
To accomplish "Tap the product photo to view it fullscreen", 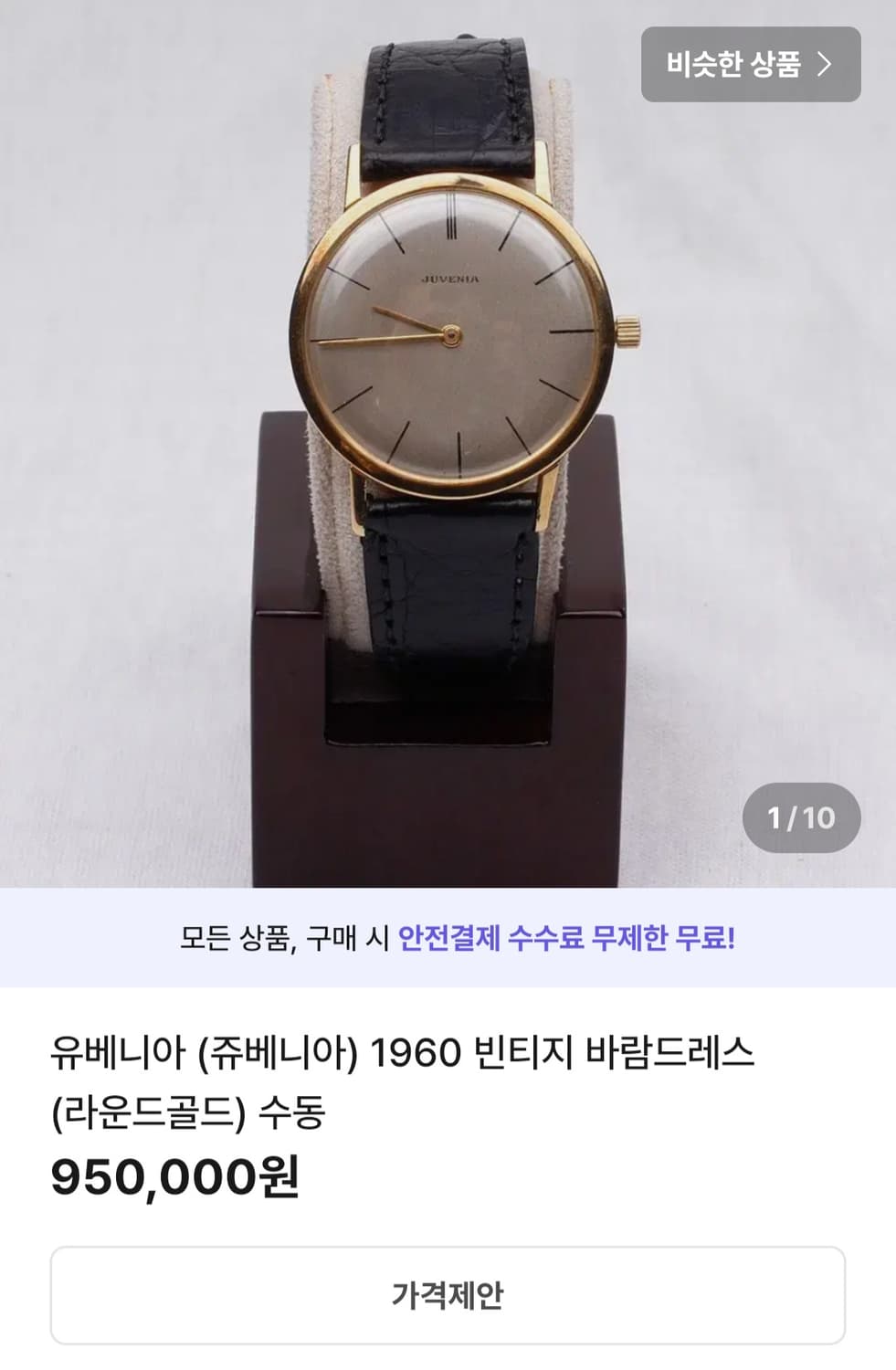I will point(448,438).
